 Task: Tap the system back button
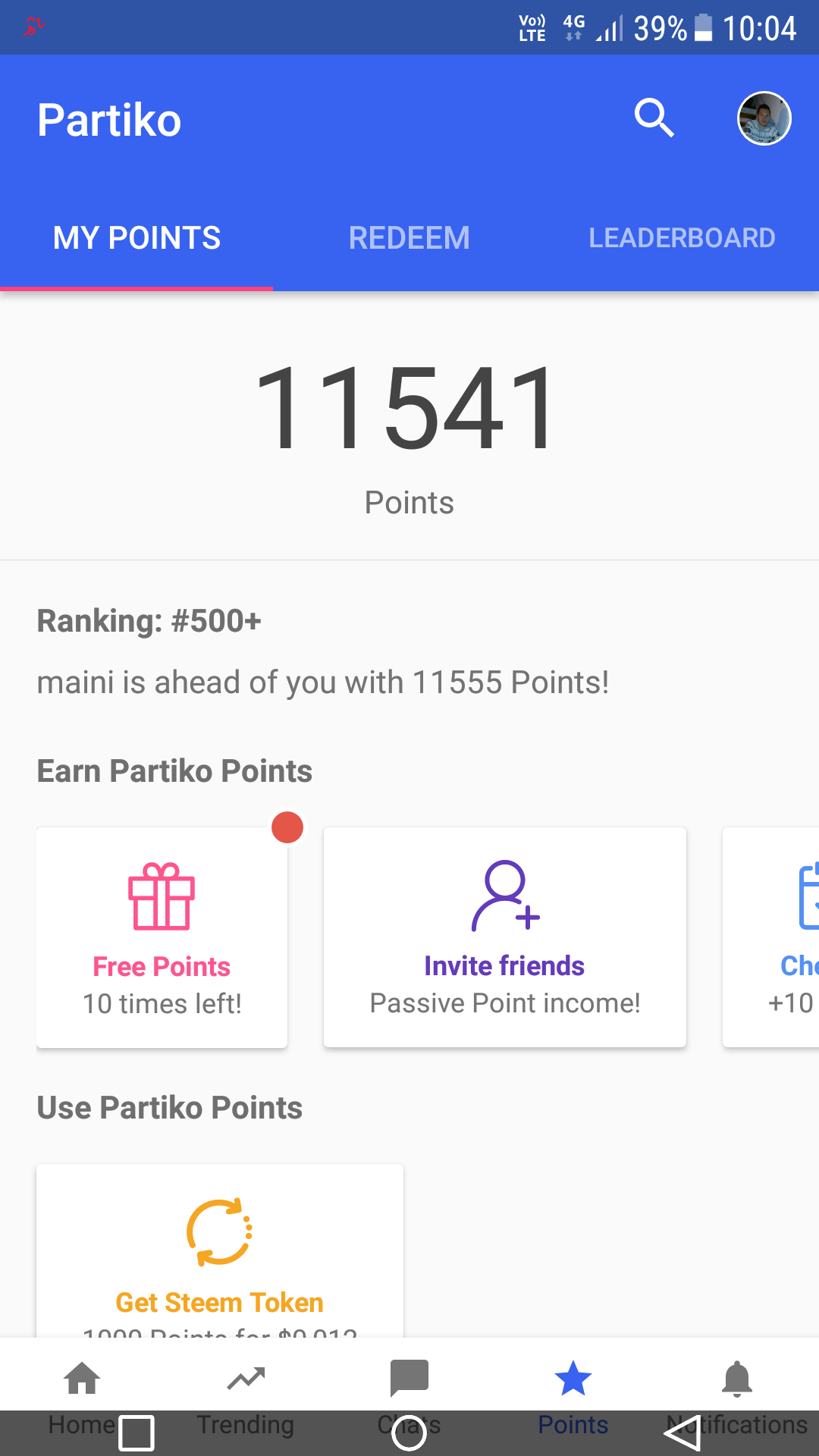pyautogui.click(x=682, y=1434)
